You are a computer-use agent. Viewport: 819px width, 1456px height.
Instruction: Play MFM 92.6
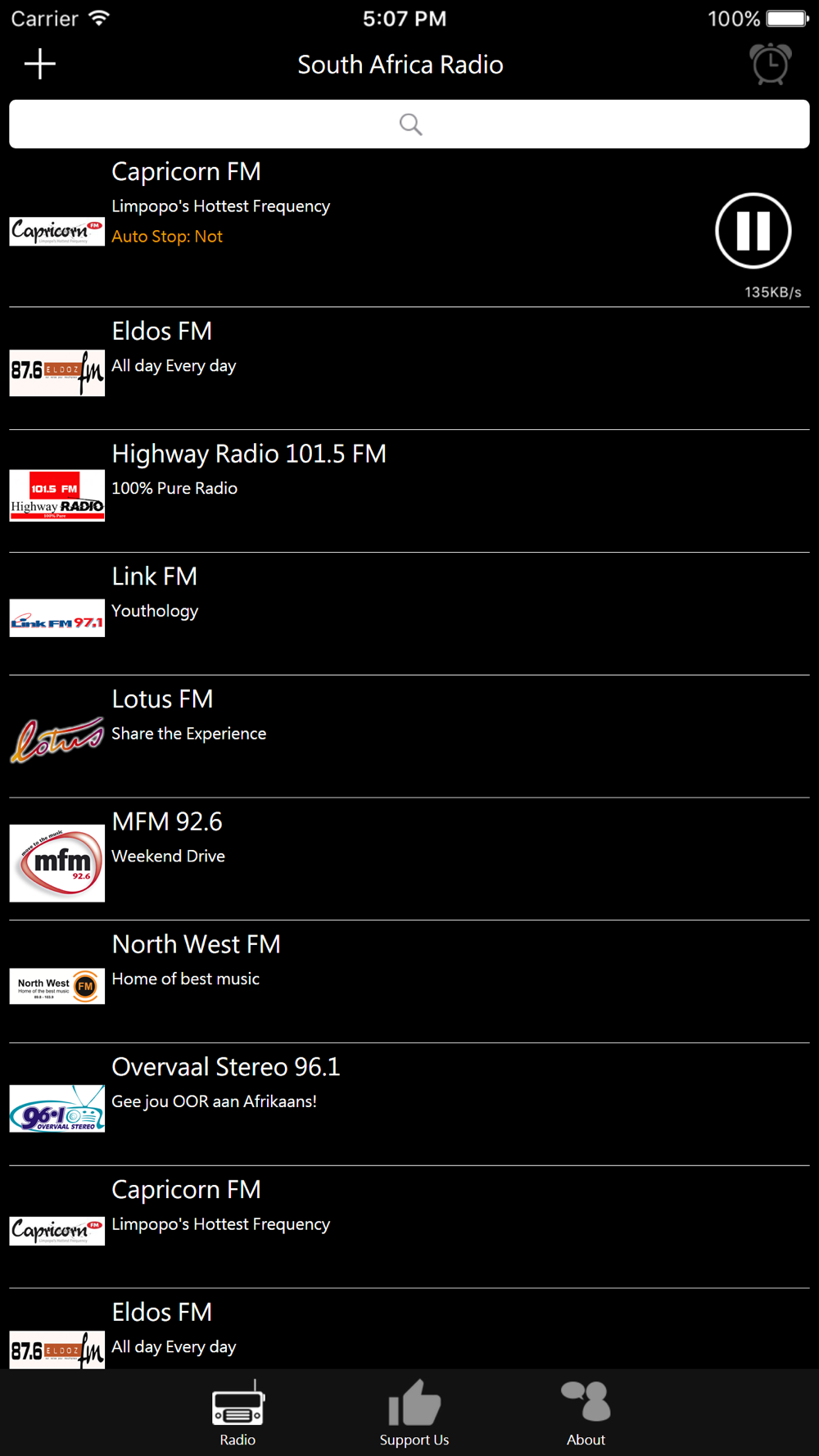(409, 859)
